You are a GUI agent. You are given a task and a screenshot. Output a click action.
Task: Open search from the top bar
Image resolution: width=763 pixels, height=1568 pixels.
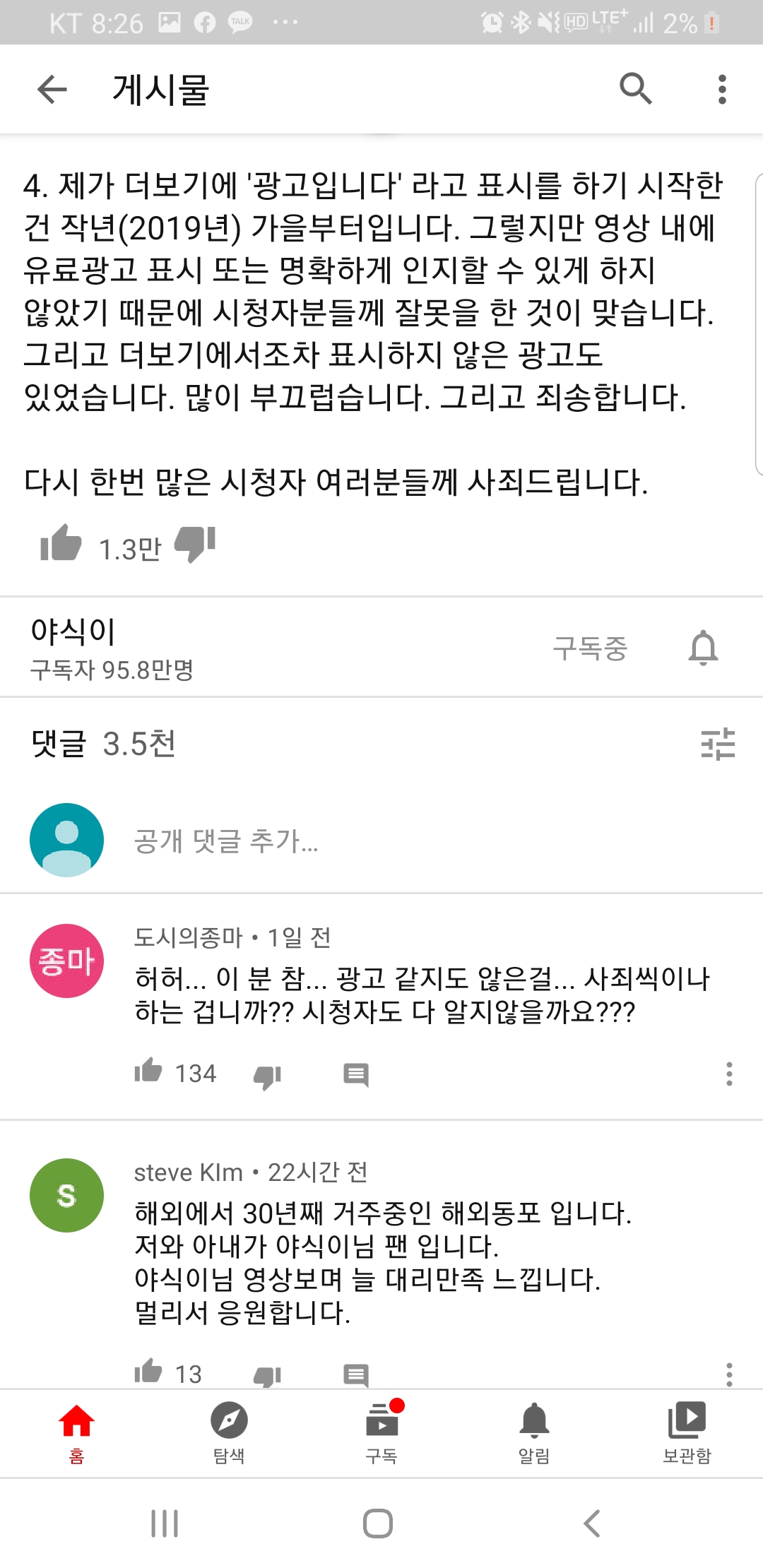click(x=635, y=89)
